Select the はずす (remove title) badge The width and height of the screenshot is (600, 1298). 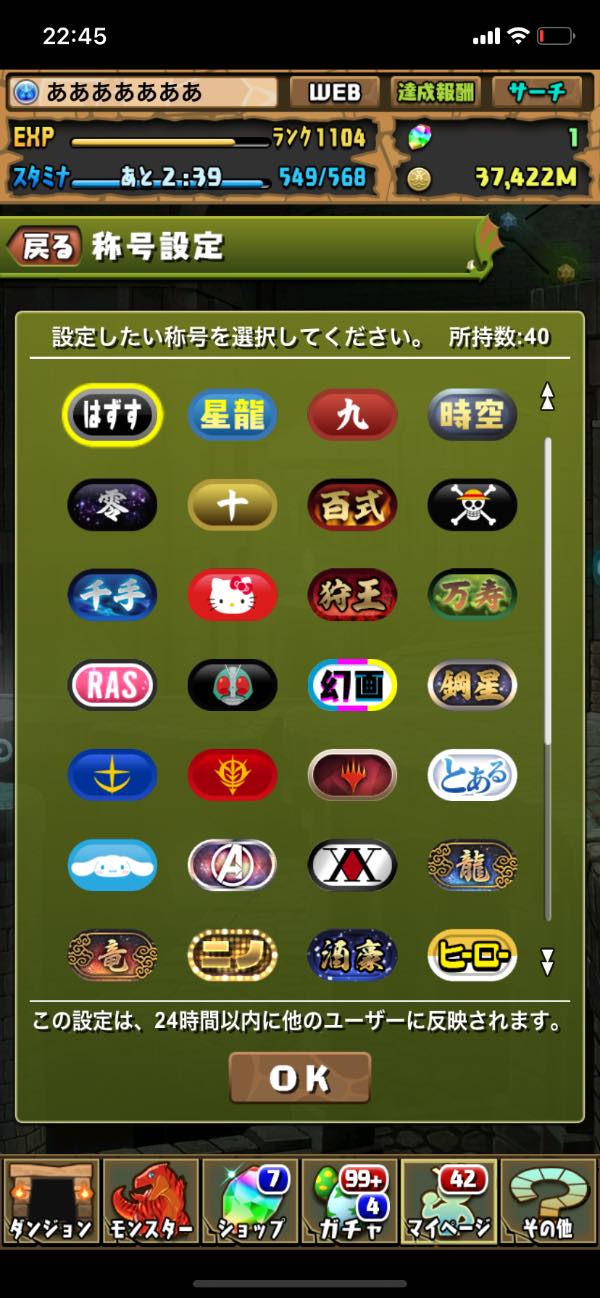click(112, 414)
